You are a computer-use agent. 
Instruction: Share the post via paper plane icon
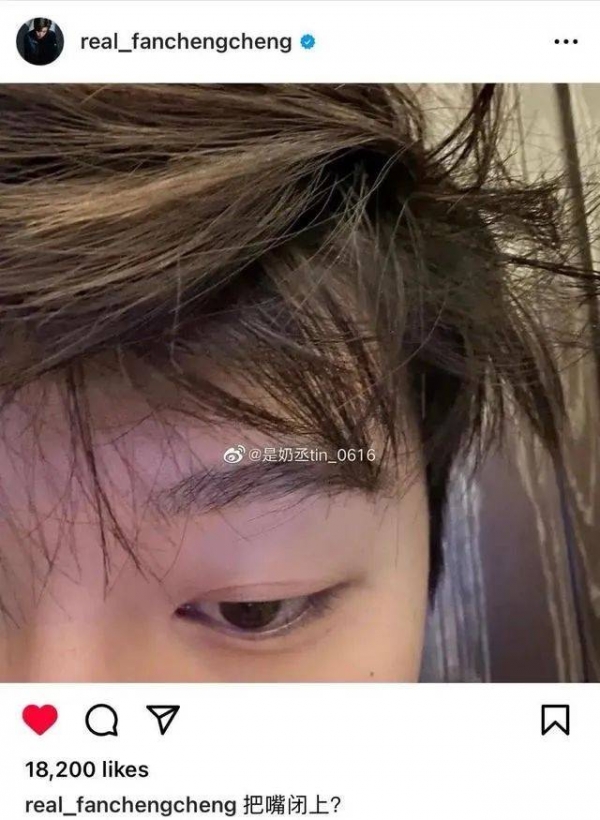click(162, 719)
